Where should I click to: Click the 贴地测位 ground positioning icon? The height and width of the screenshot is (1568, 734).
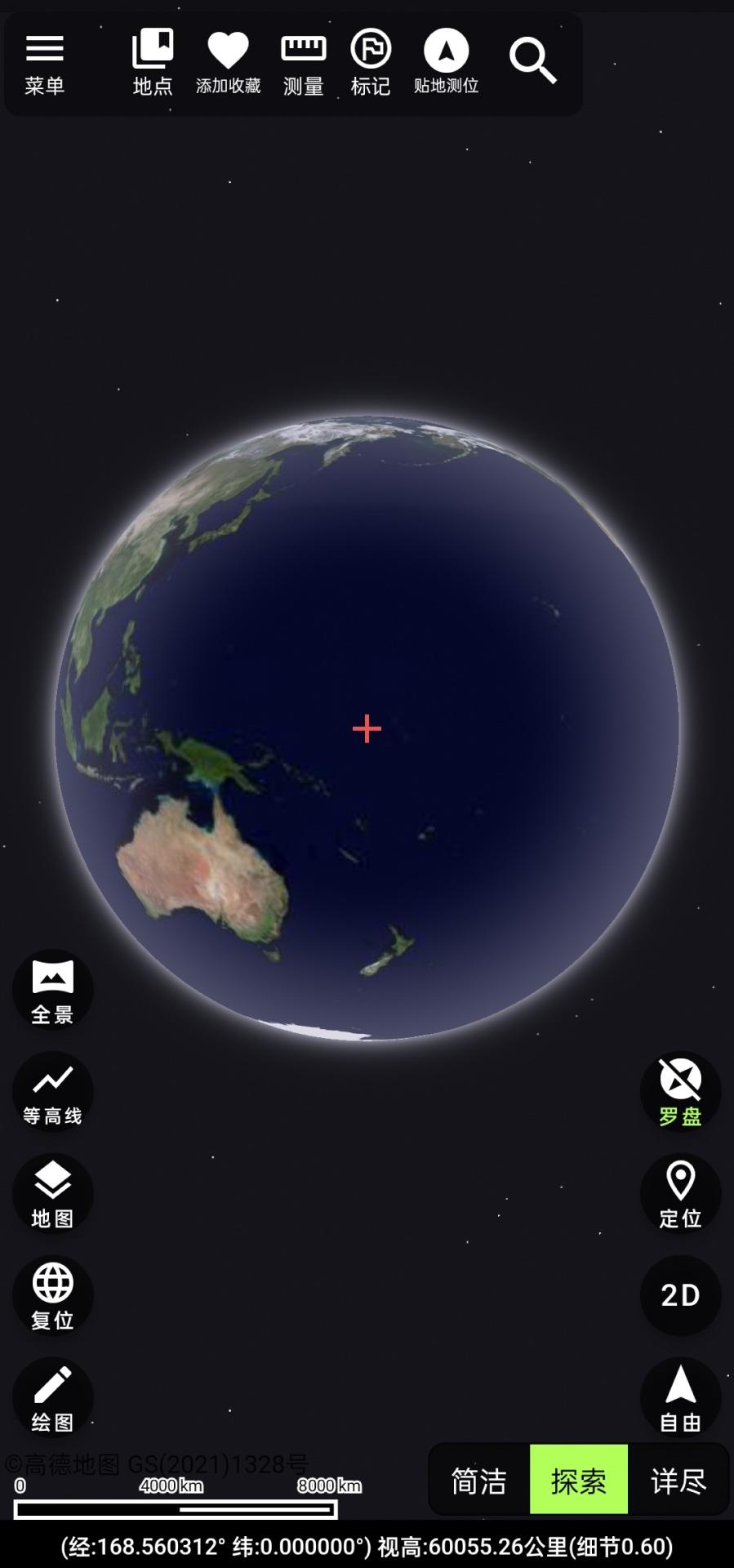point(446,61)
